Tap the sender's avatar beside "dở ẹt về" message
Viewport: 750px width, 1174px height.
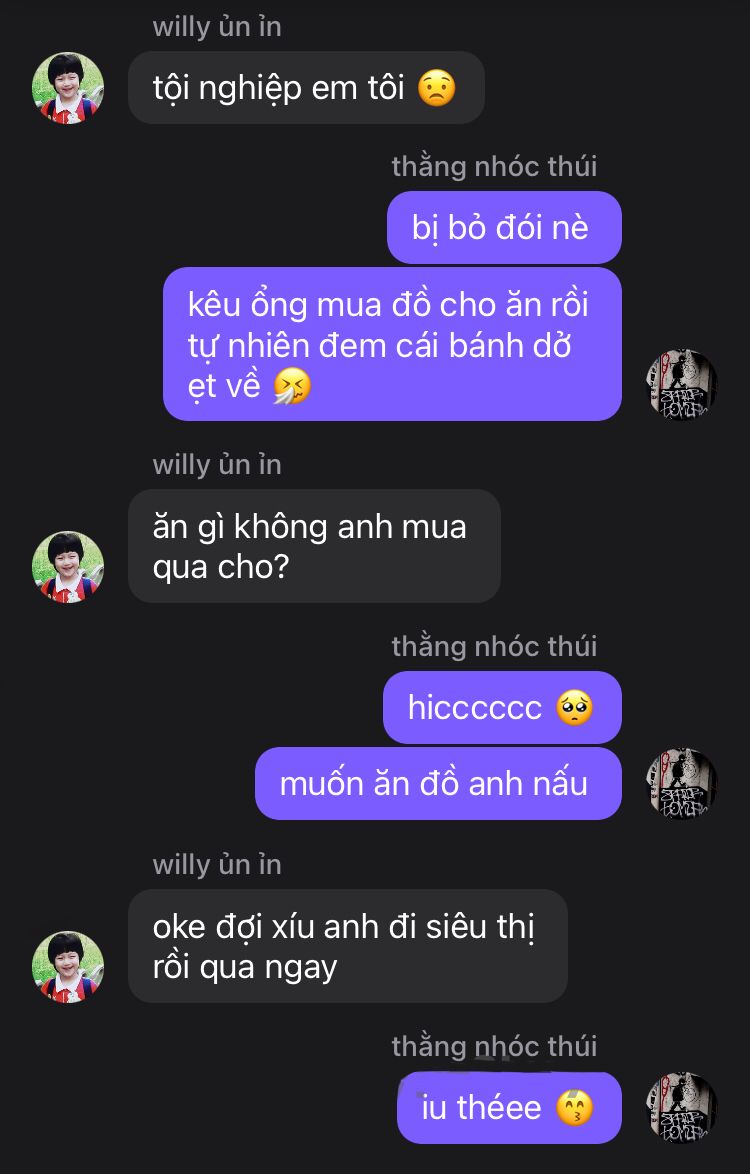click(x=682, y=385)
